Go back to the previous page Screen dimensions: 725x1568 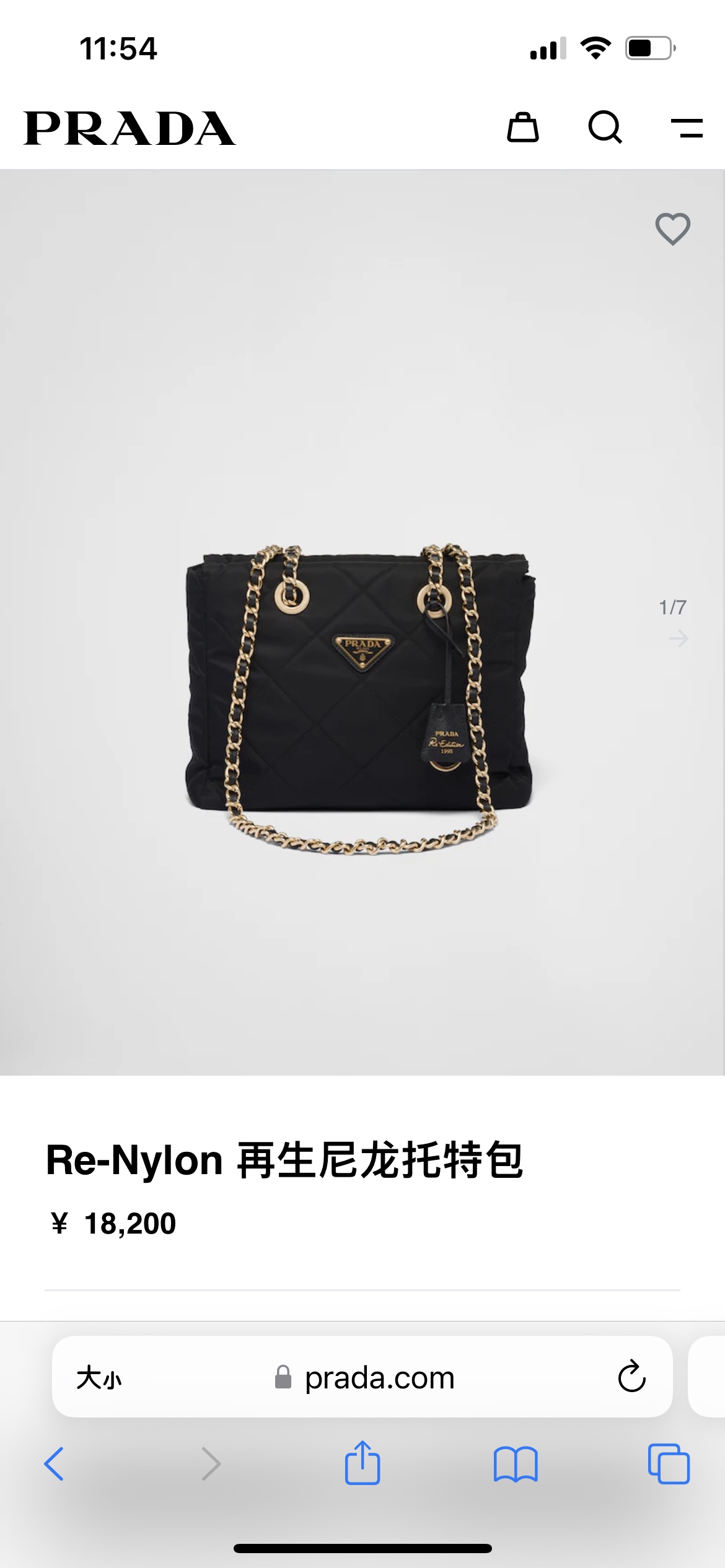pyautogui.click(x=55, y=1464)
